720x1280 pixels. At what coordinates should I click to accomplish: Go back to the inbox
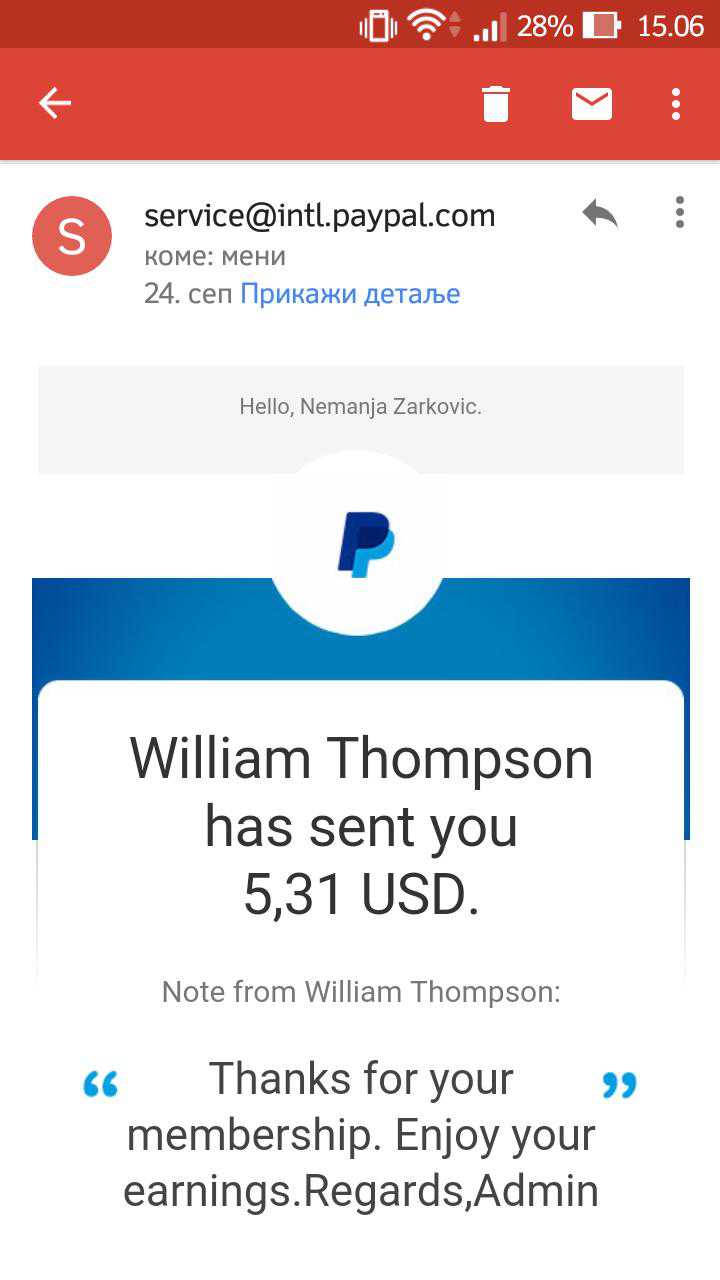coord(55,103)
